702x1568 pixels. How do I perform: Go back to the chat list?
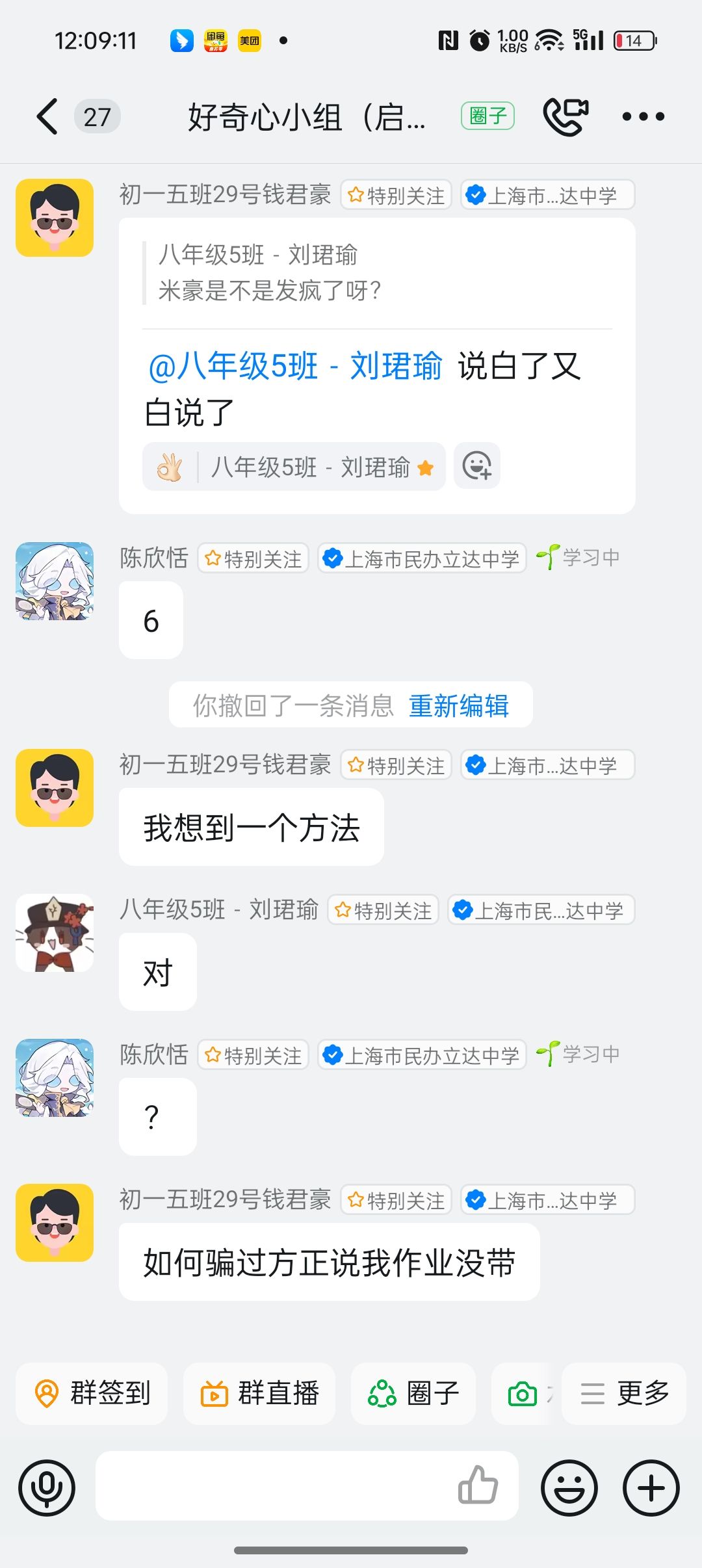[x=47, y=117]
